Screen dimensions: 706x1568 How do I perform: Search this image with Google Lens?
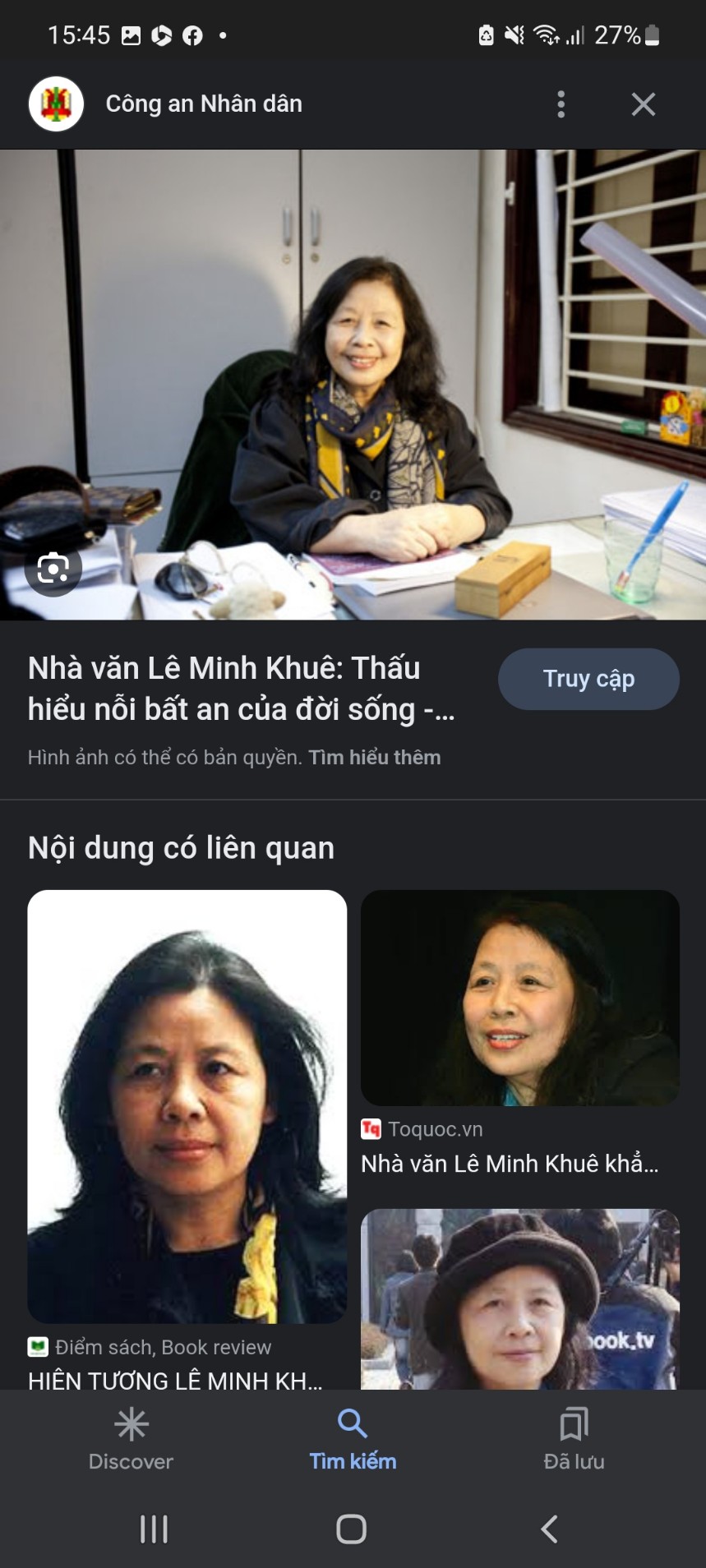[53, 568]
